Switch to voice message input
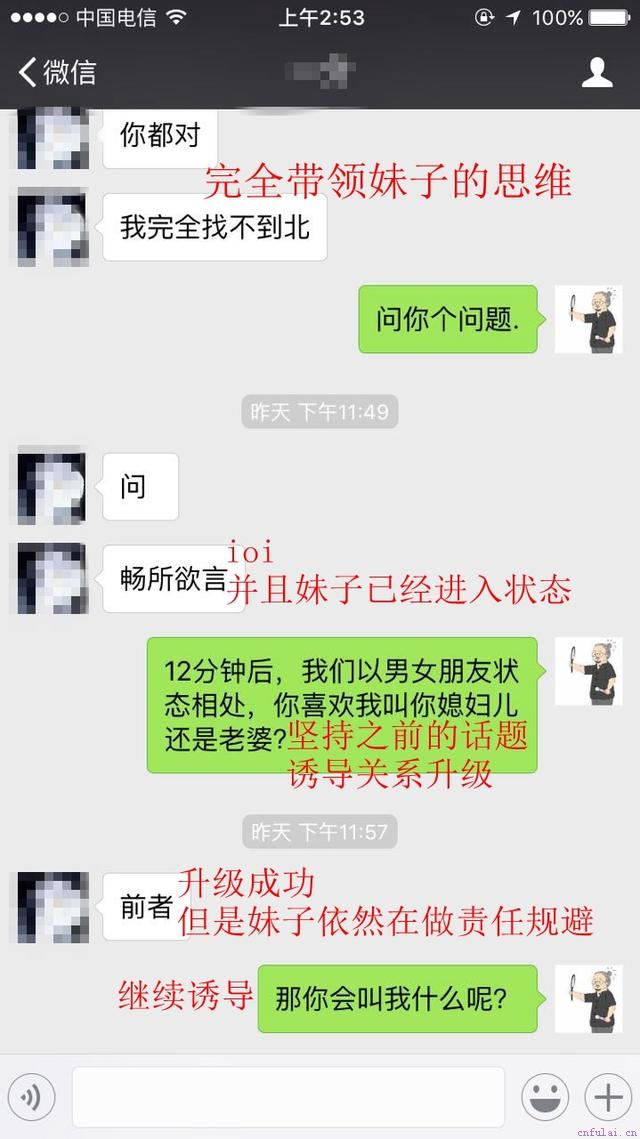Image resolution: width=640 pixels, height=1139 pixels. click(x=30, y=1098)
